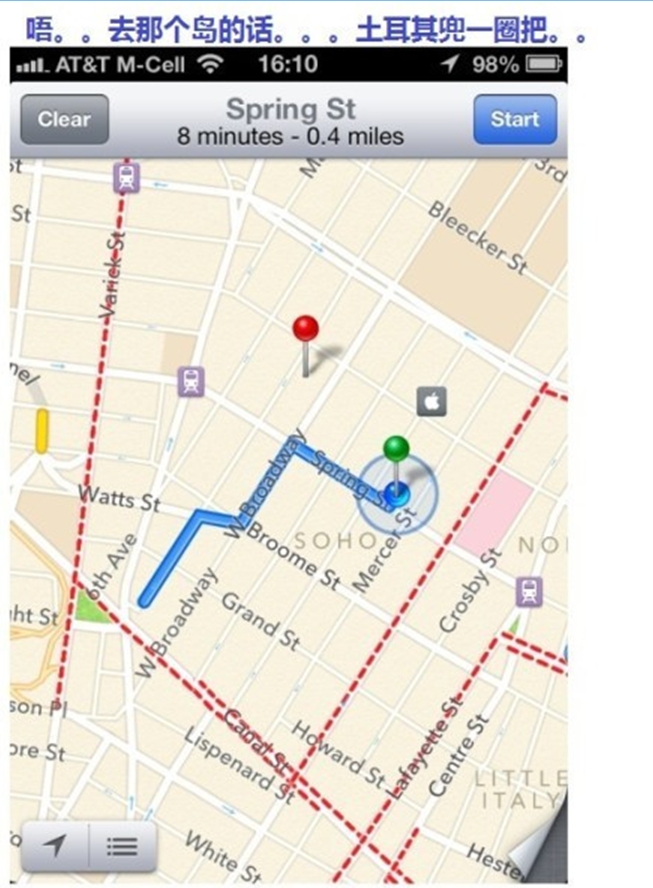The width and height of the screenshot is (653, 888).
Task: Open the transit station on Varick St
Action: pos(127,178)
